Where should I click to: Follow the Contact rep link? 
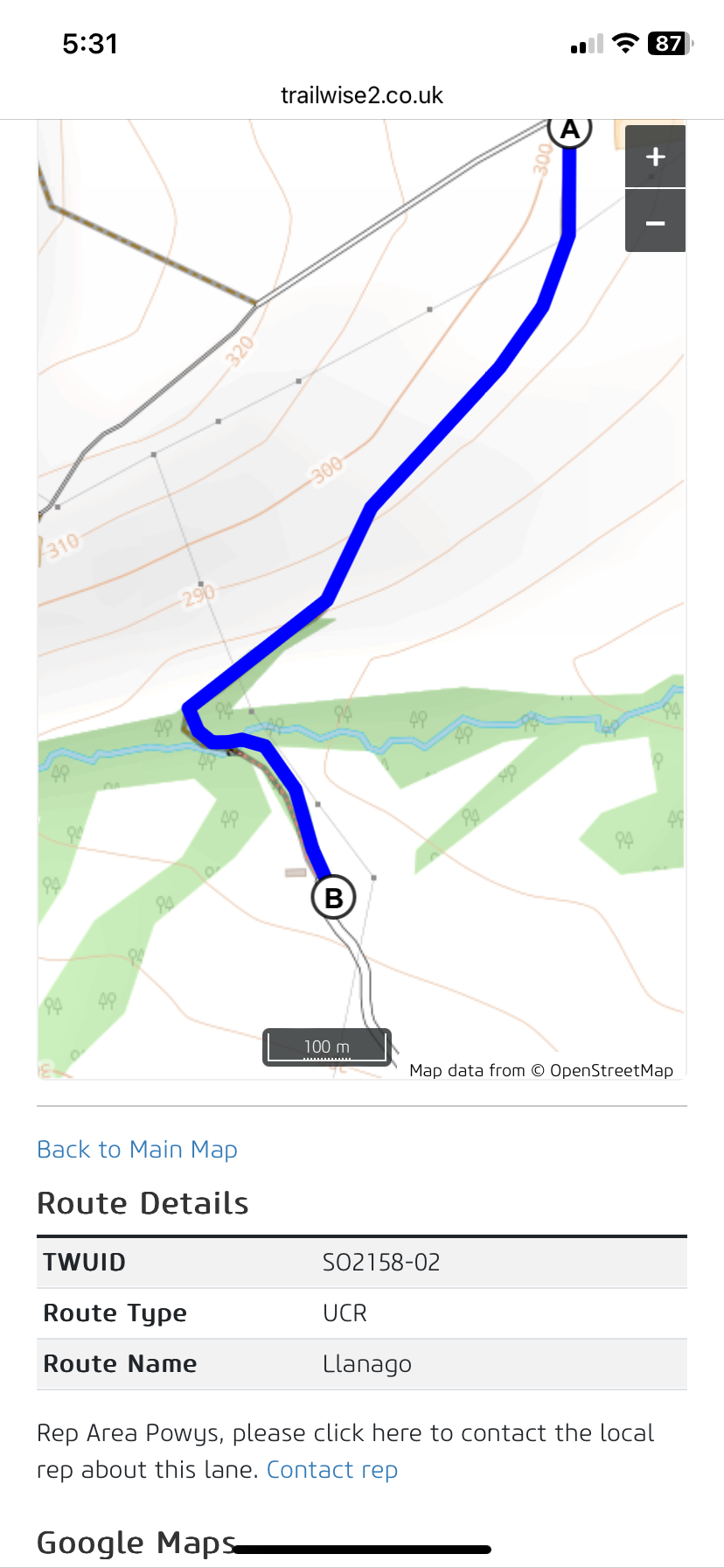pyautogui.click(x=331, y=1470)
